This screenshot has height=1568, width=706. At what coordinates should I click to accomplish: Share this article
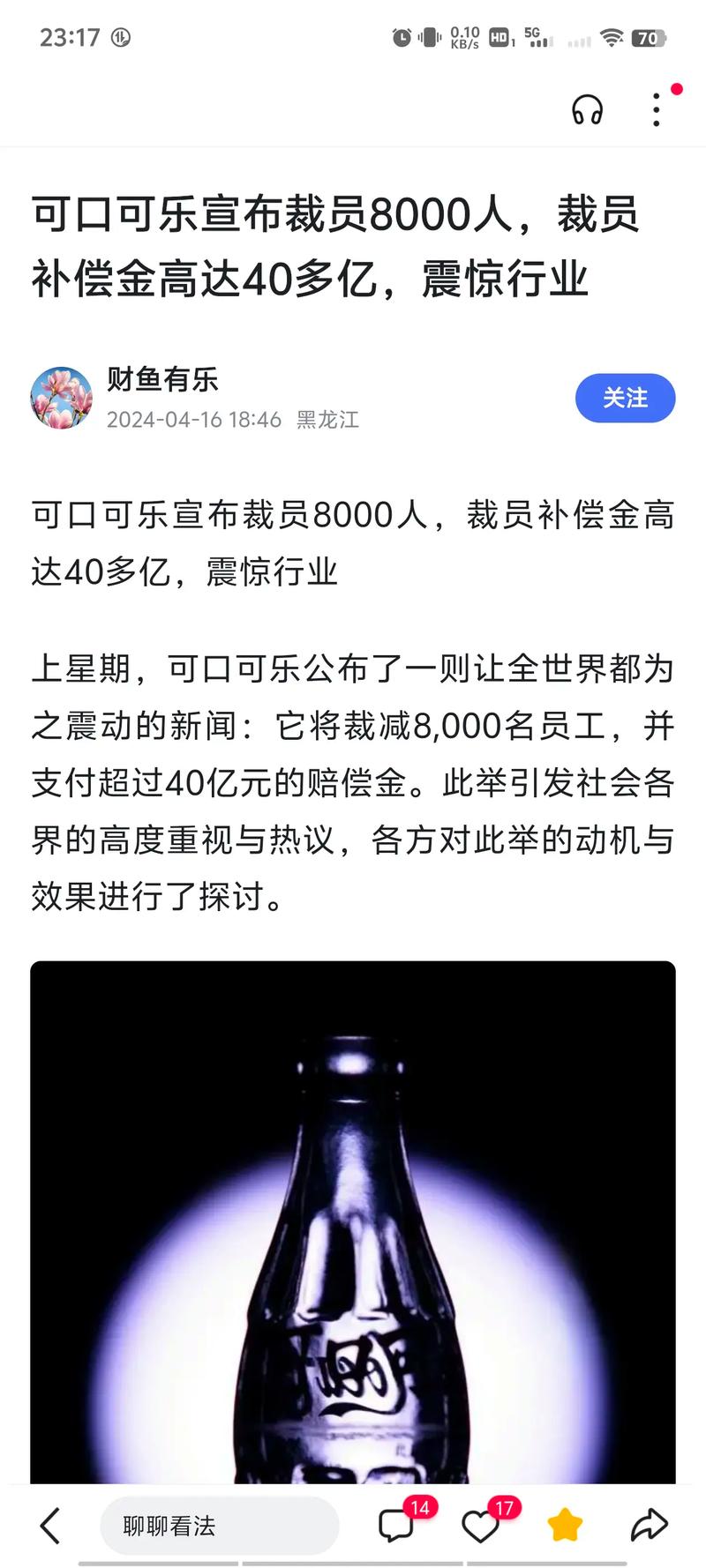point(650,1526)
